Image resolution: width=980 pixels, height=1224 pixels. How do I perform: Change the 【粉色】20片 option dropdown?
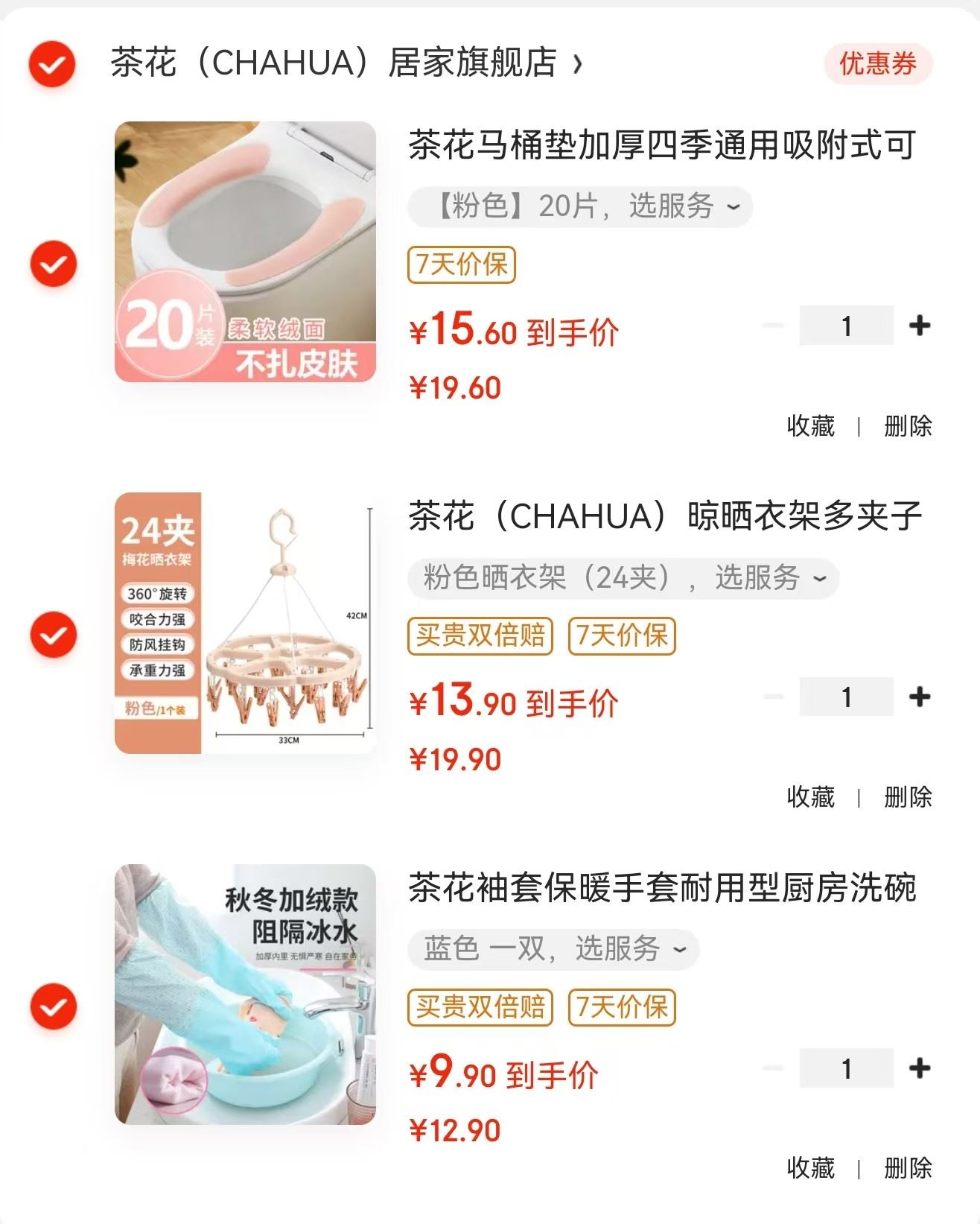click(x=579, y=206)
